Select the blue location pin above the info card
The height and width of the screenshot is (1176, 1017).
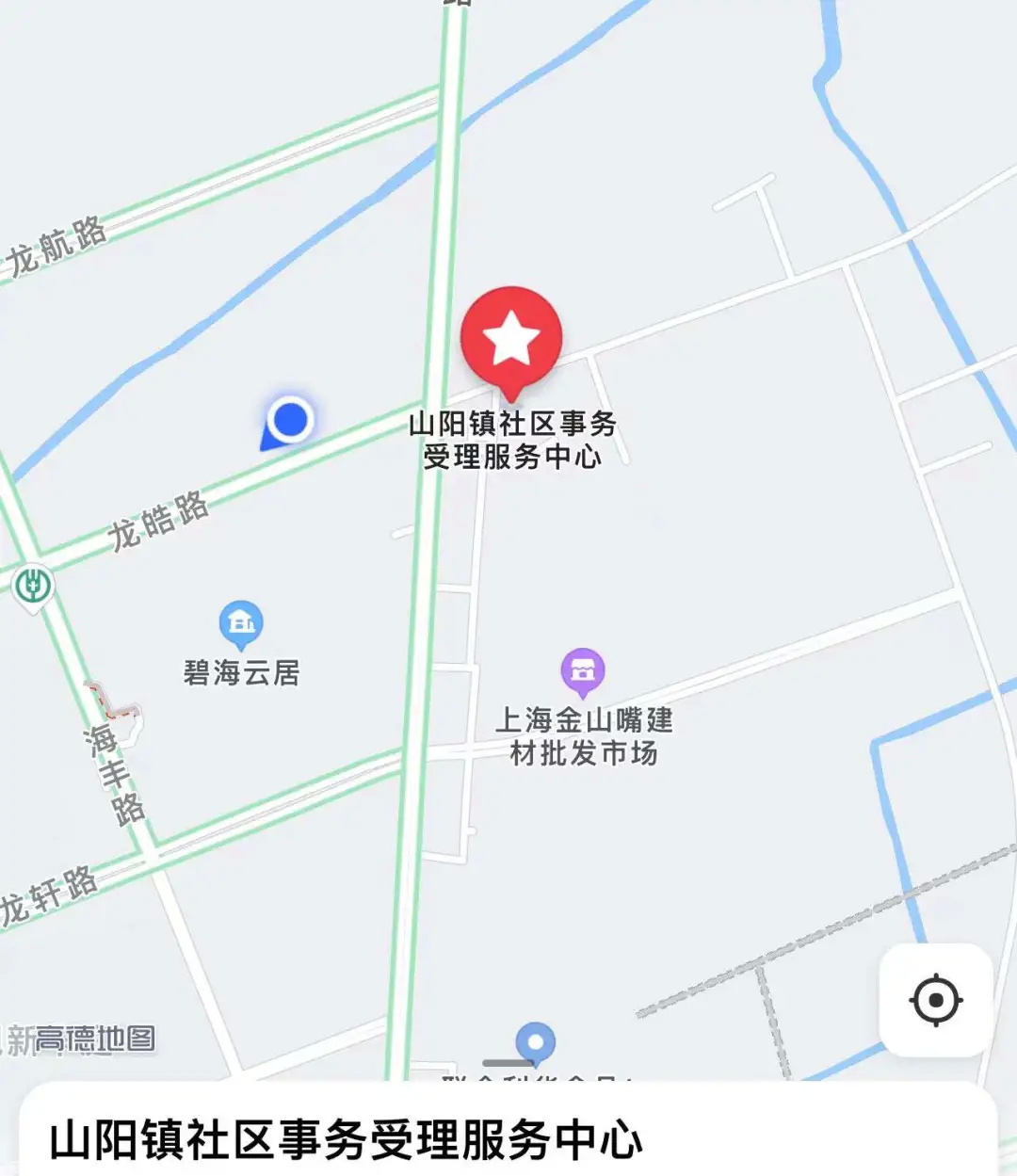point(536,1043)
